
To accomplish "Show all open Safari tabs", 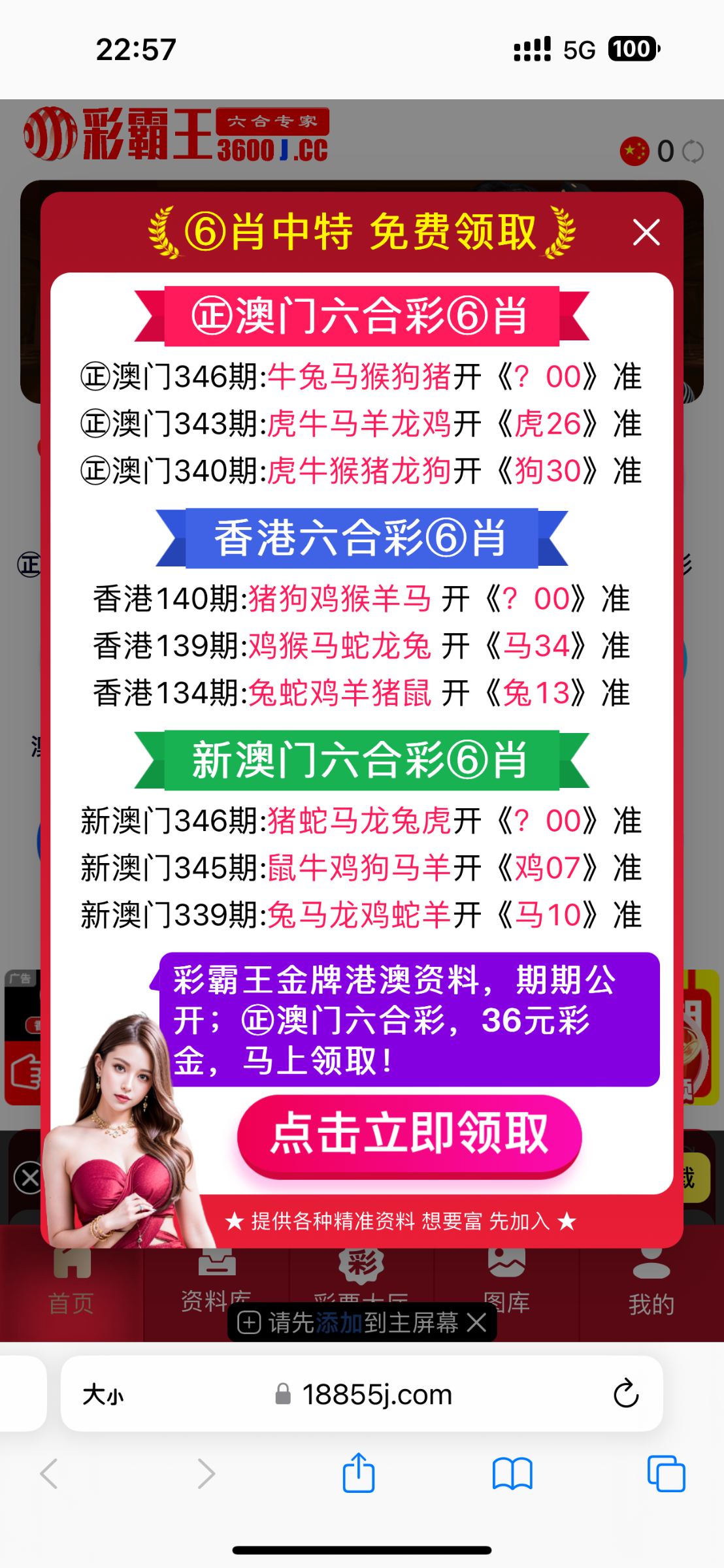I will (666, 1475).
